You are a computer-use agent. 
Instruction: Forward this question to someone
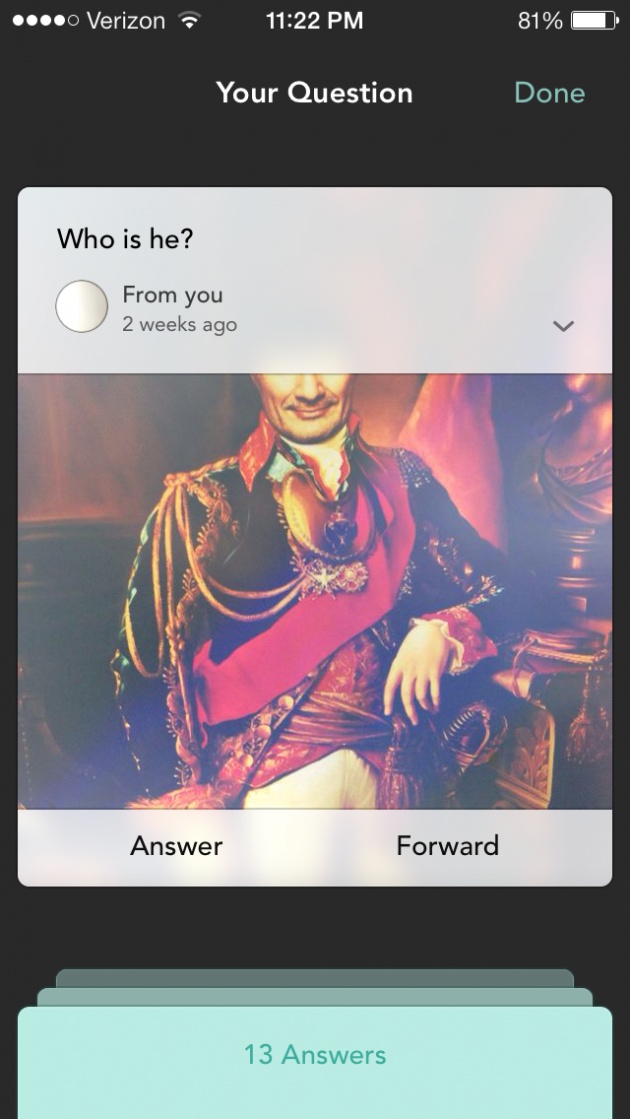[447, 846]
